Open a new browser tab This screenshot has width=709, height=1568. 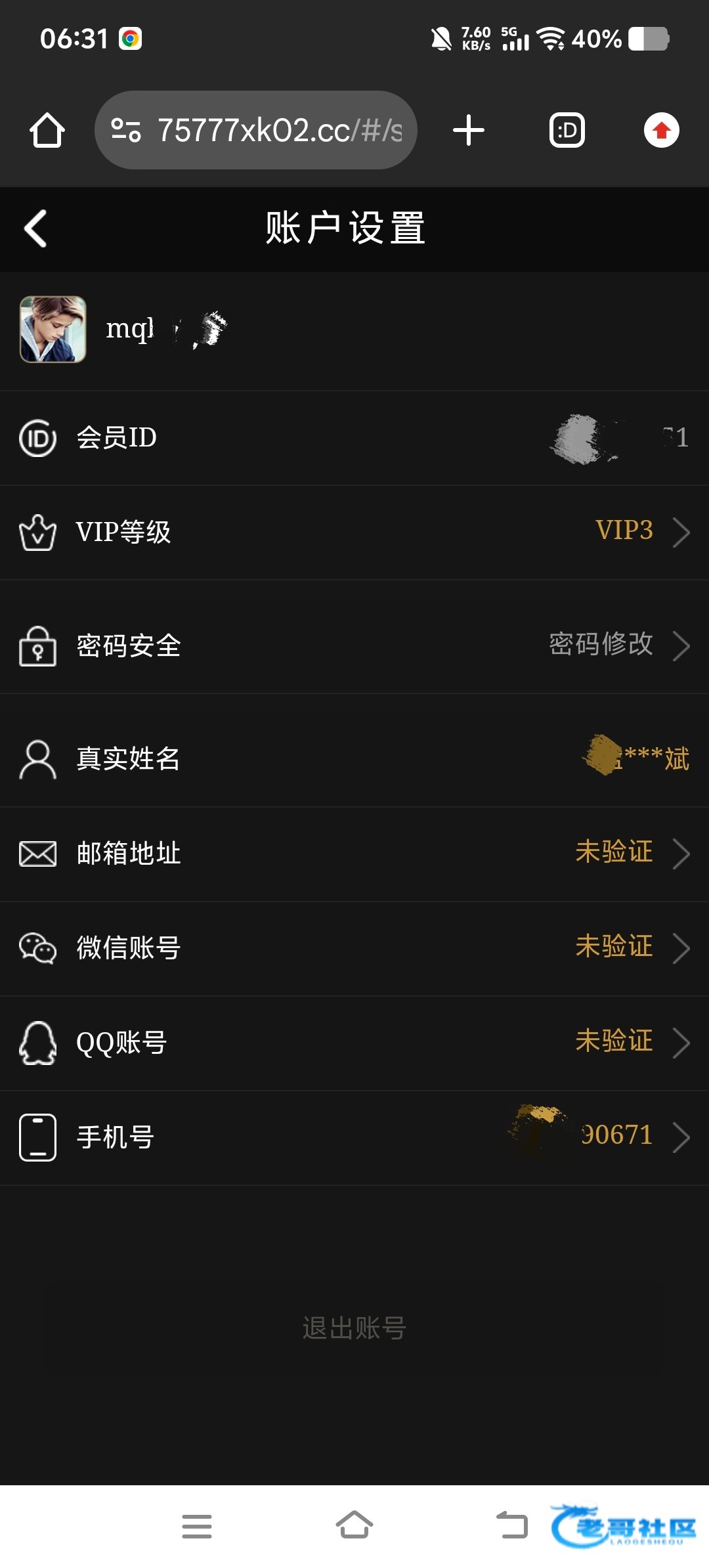(x=469, y=130)
